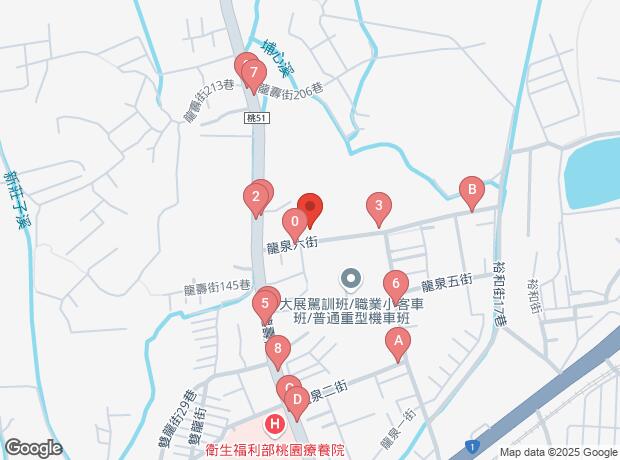
Task: Tap the unlabeled red center pin
Action: click(x=309, y=207)
